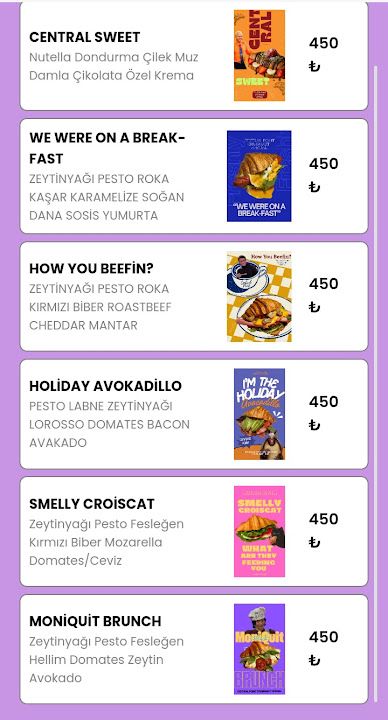Open the HOLİDAY AVOKADİLLO card
The width and height of the screenshot is (388, 720).
pos(194,414)
